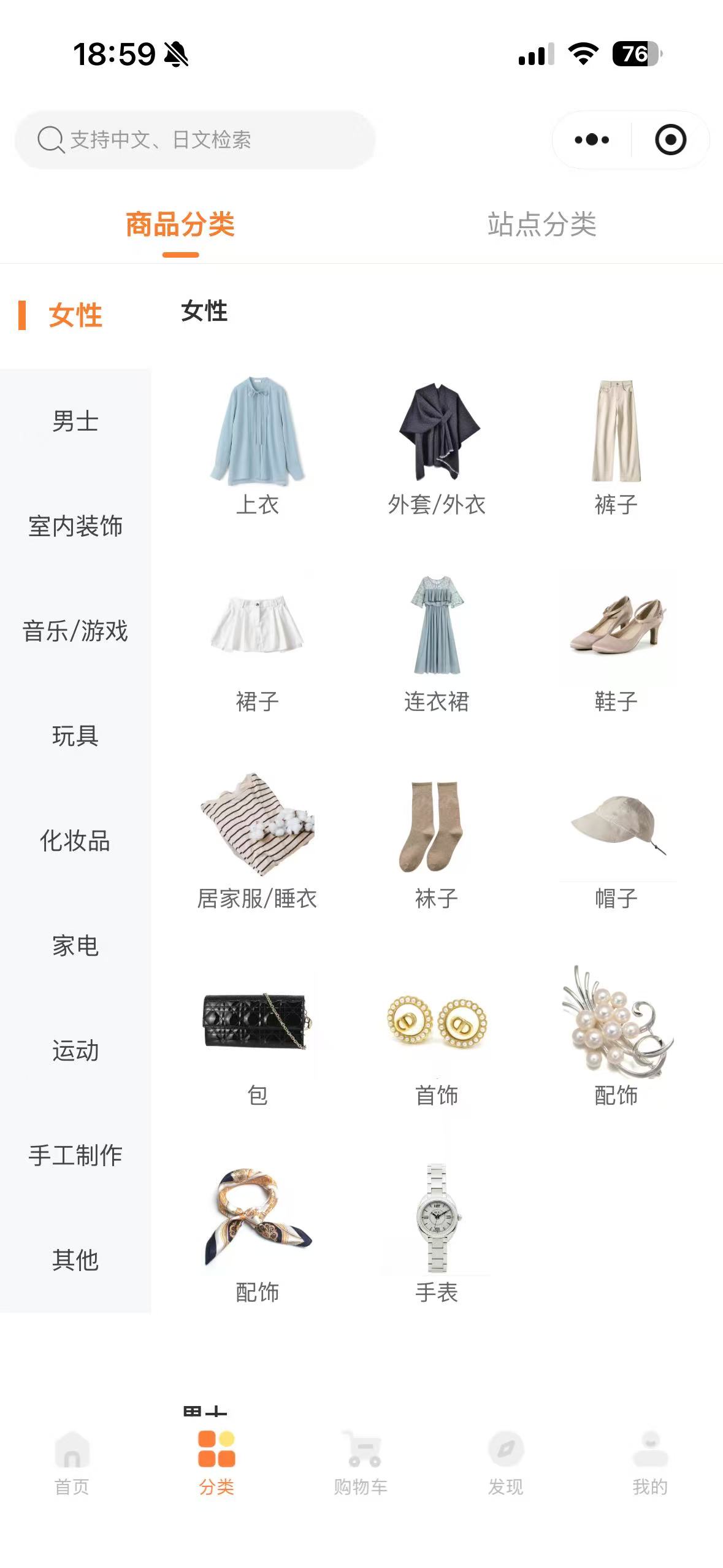Image resolution: width=723 pixels, height=1568 pixels.
Task: Browse the 首饰 category
Action: pyautogui.click(x=437, y=1037)
